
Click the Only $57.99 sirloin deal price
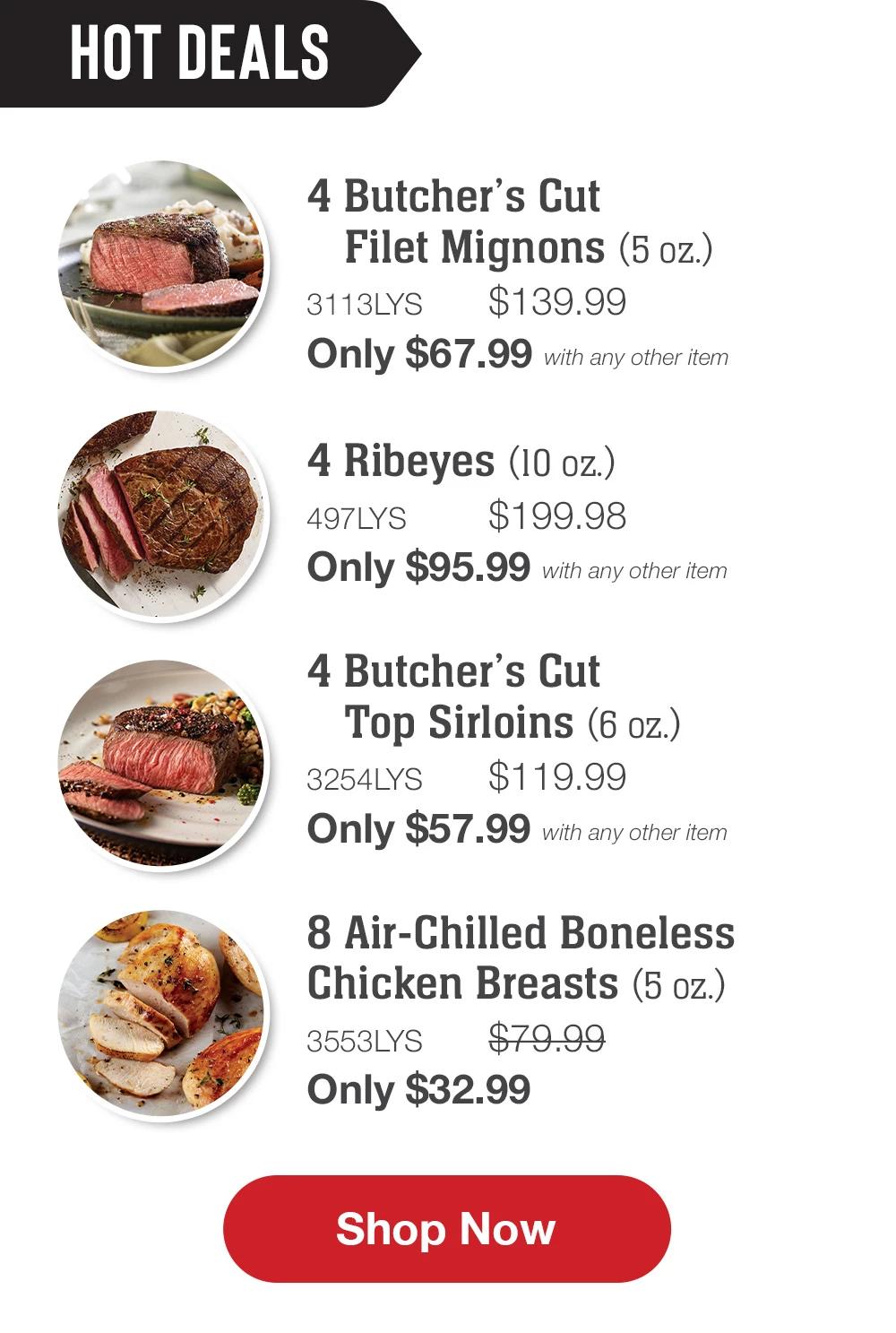point(418,829)
